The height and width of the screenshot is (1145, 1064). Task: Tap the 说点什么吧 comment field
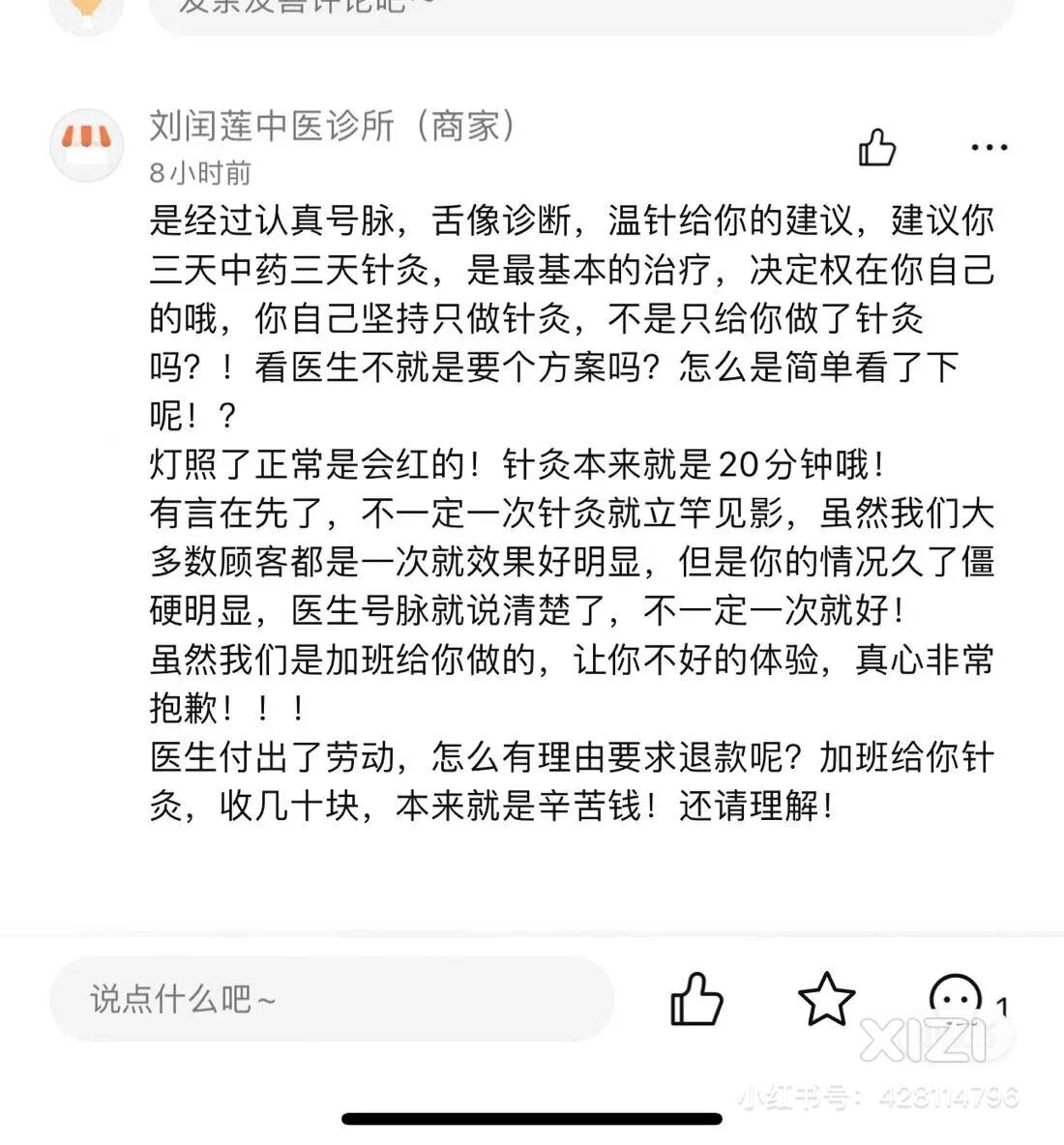pos(331,999)
